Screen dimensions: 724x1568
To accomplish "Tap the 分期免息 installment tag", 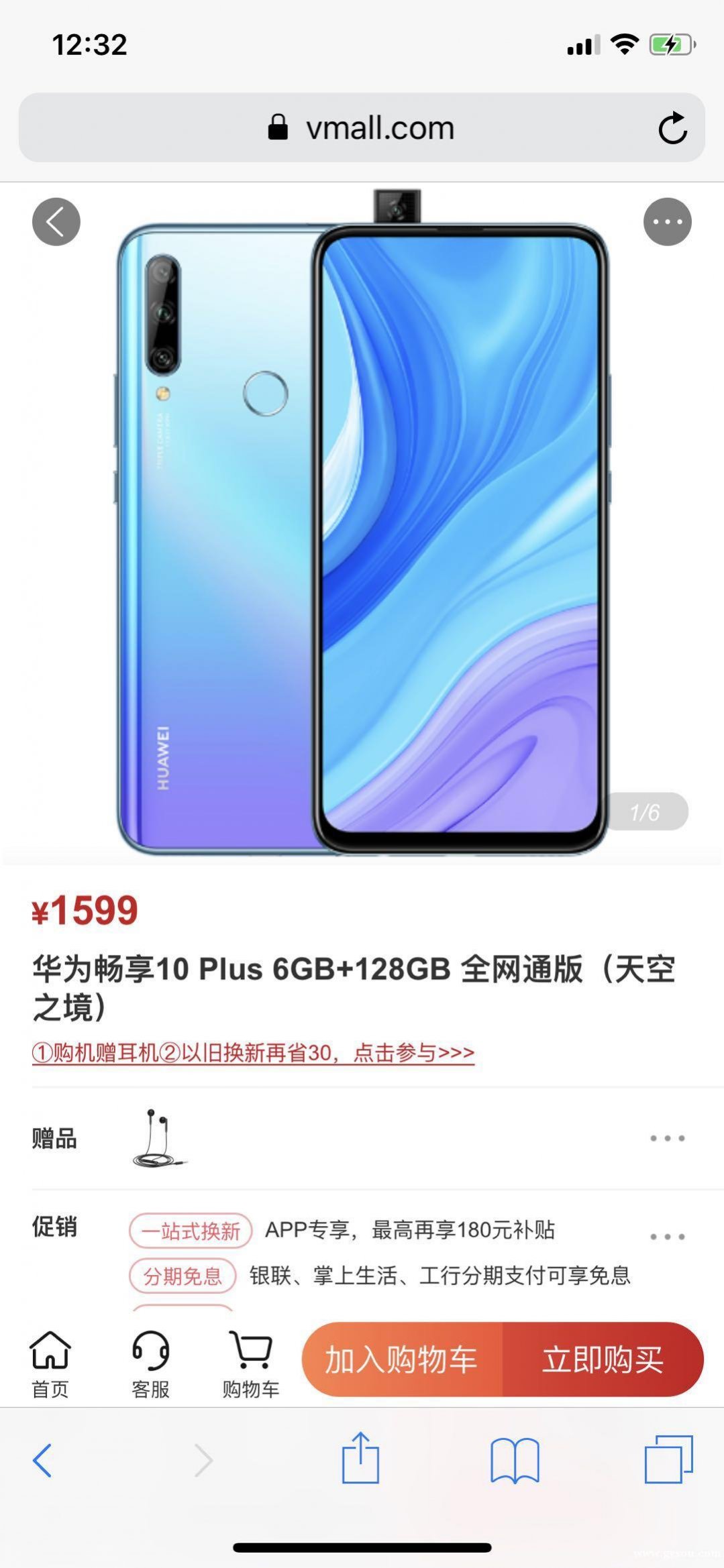I will tap(183, 1276).
